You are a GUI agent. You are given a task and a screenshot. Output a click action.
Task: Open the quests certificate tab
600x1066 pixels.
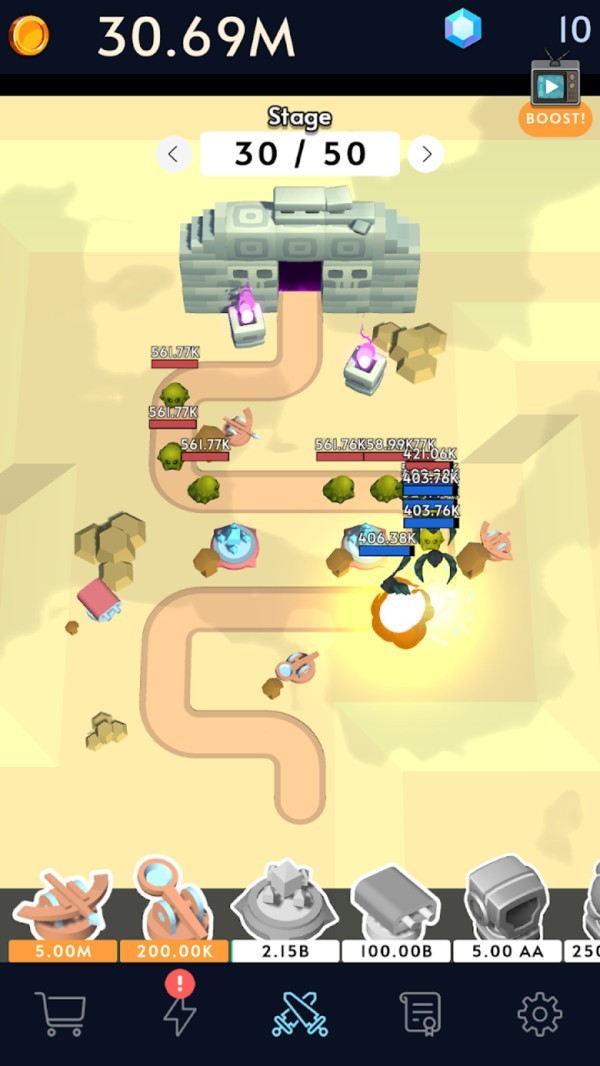coord(420,1014)
